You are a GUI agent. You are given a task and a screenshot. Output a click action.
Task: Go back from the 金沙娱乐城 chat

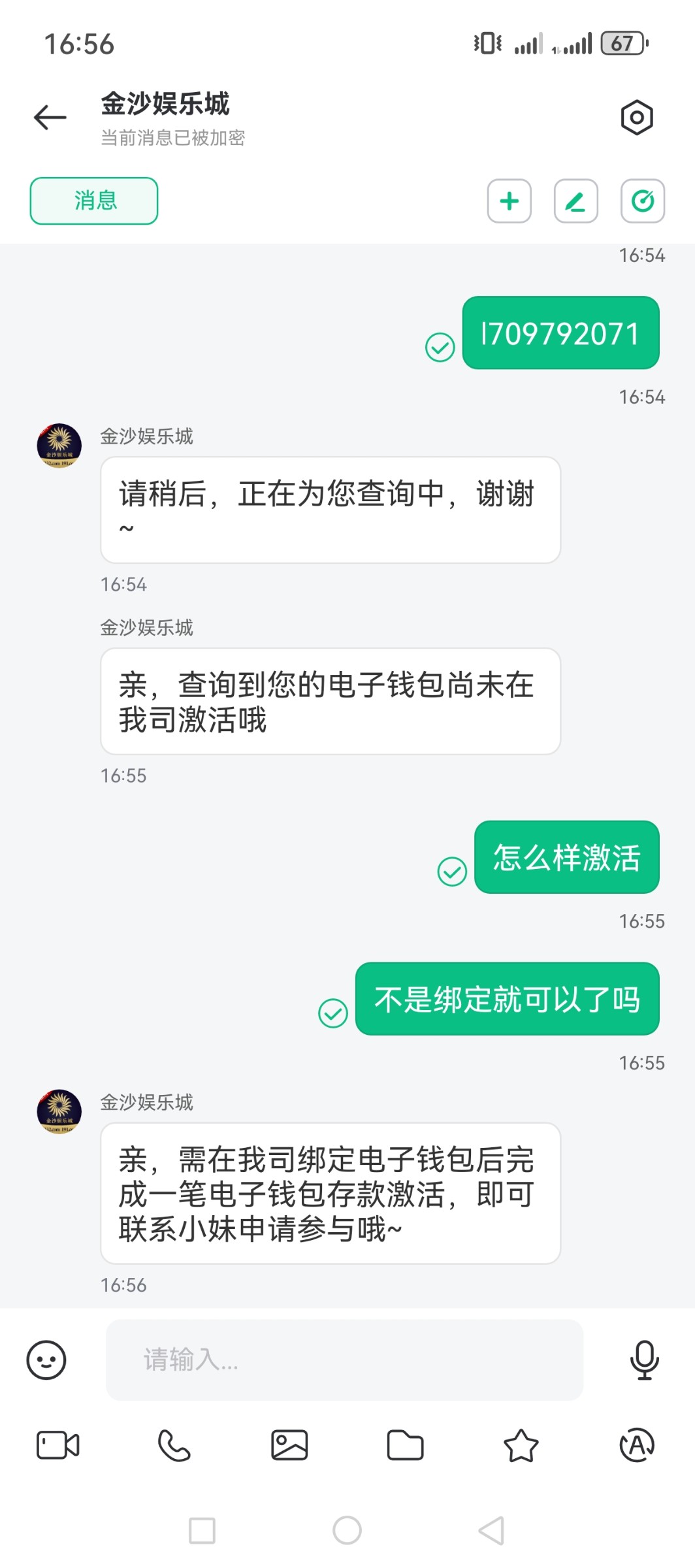[x=50, y=118]
